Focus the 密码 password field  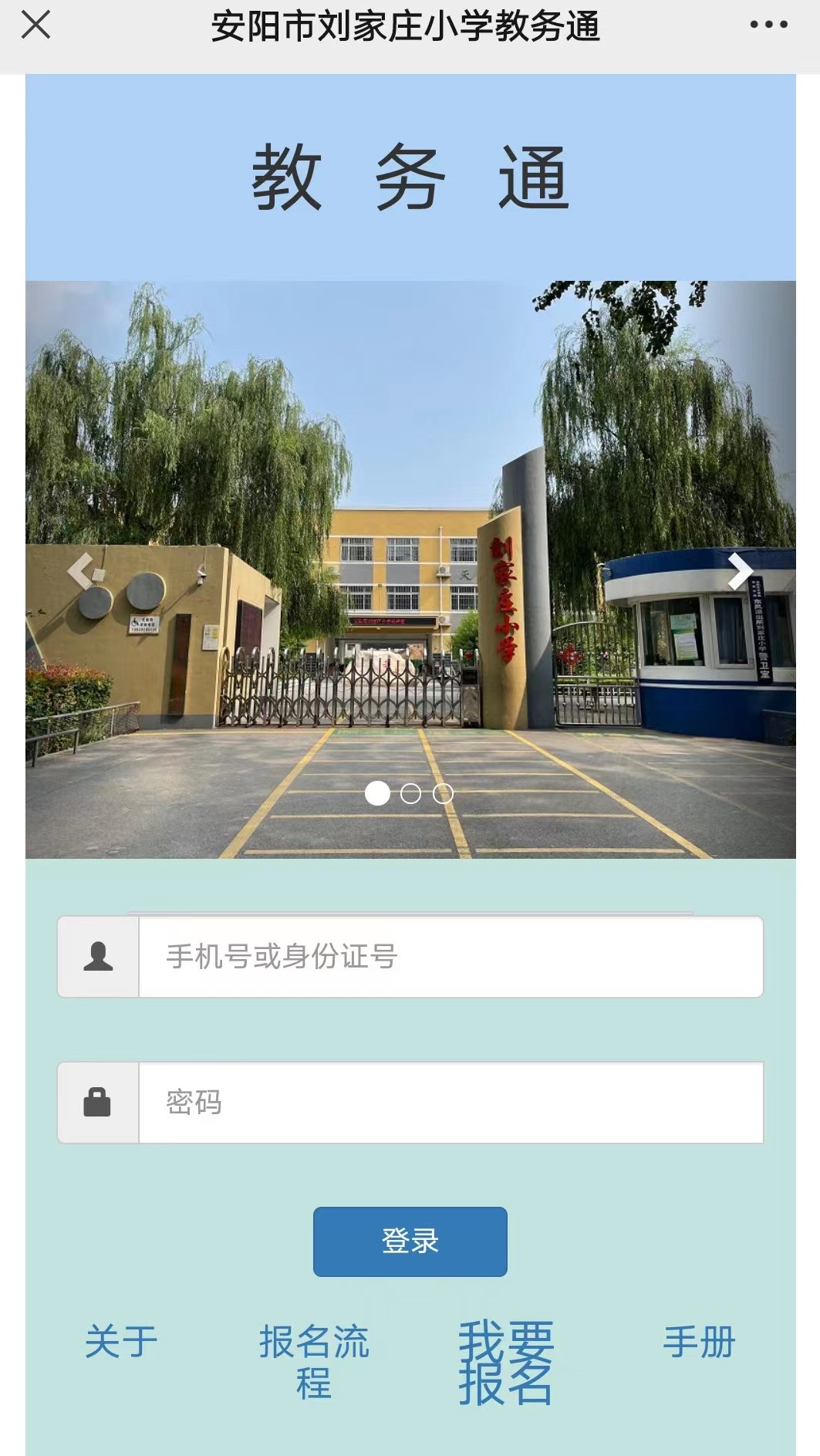[x=450, y=1102]
